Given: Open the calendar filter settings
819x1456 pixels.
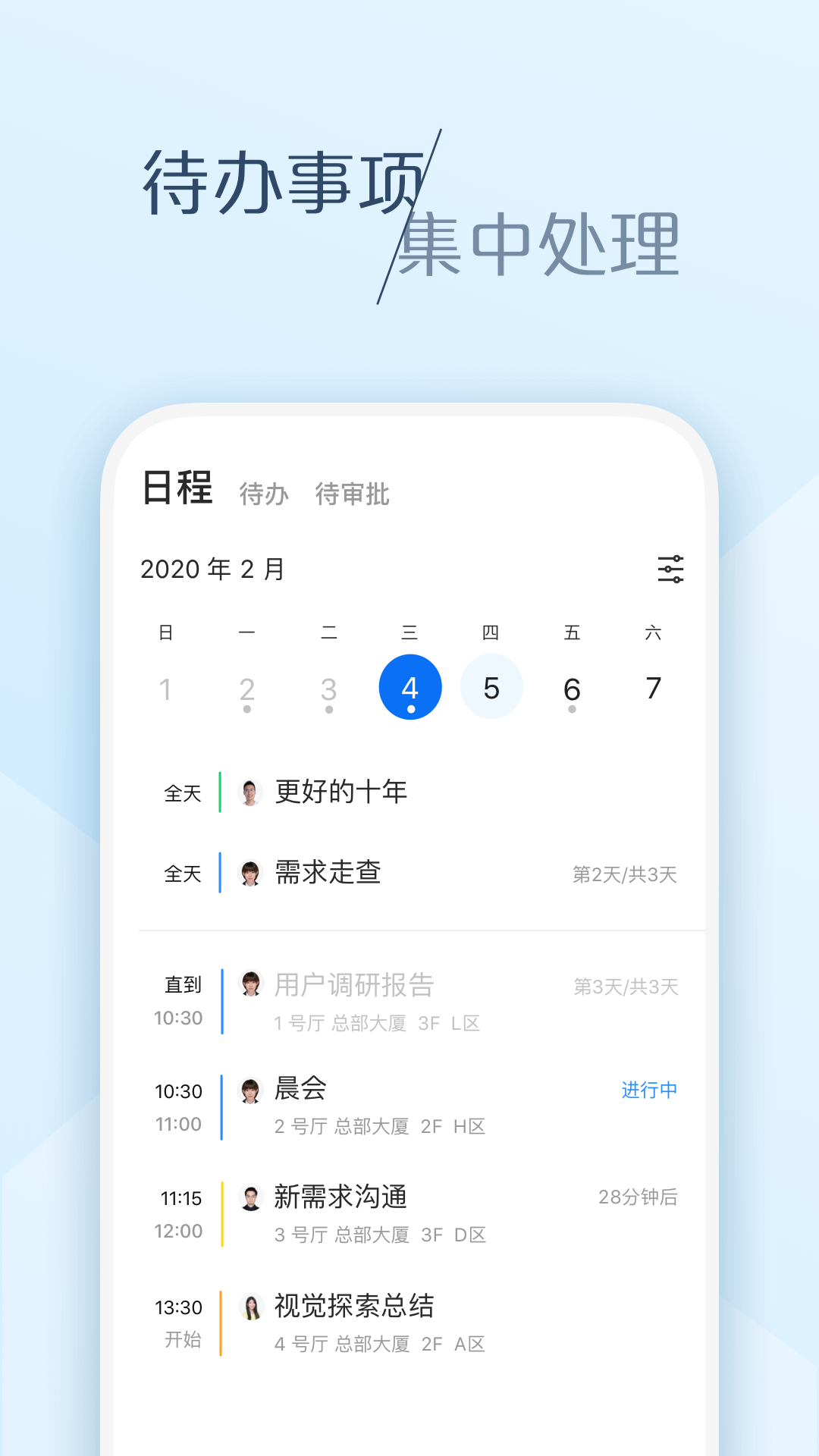Looking at the screenshot, I should 672,570.
